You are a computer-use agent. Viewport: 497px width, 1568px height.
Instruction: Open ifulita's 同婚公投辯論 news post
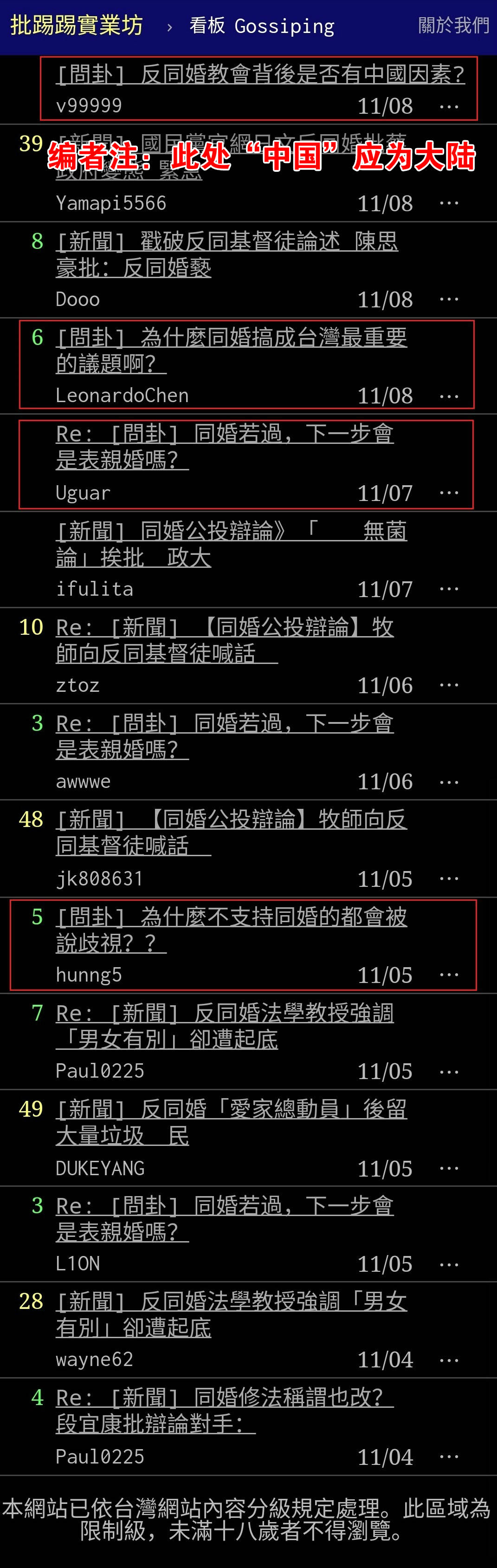tap(231, 544)
